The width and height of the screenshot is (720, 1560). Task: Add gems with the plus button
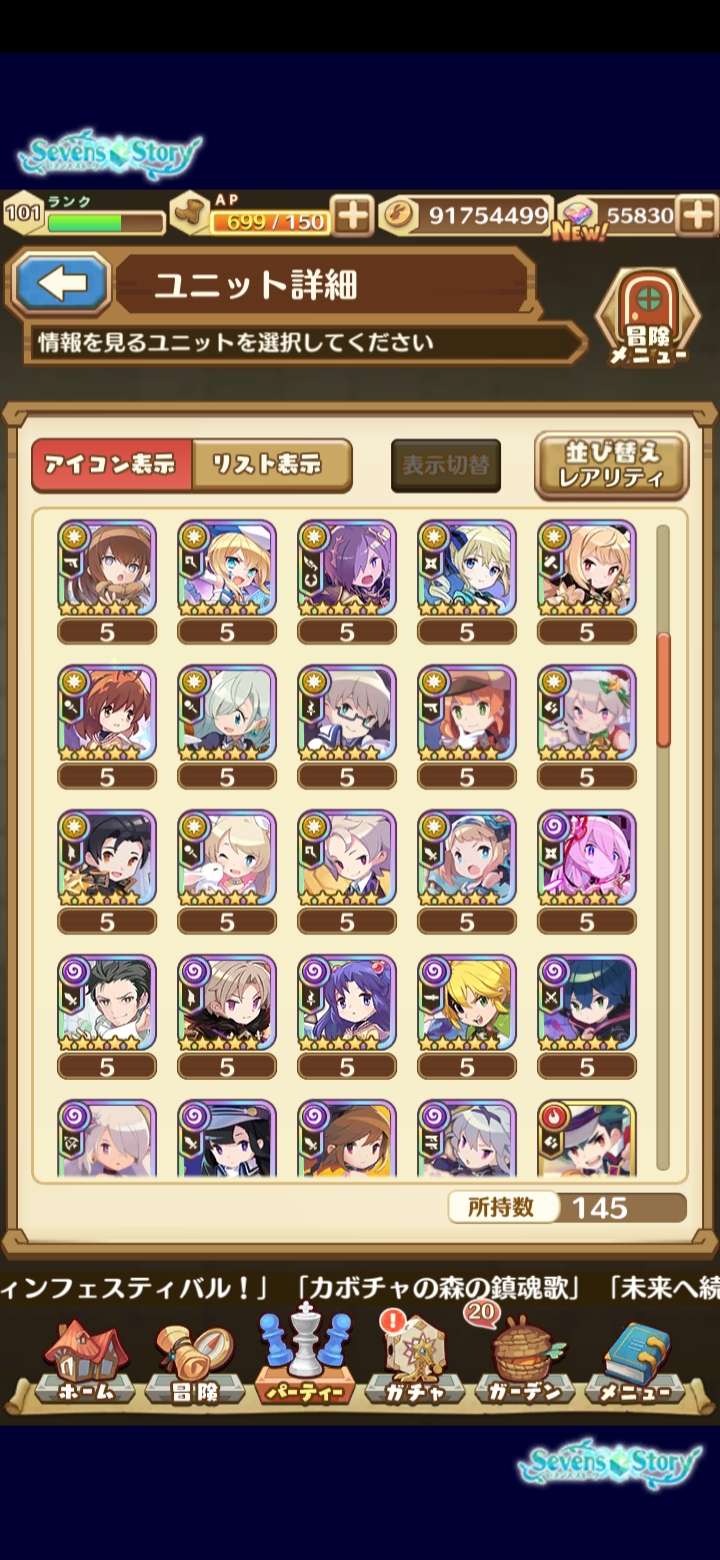click(696, 215)
